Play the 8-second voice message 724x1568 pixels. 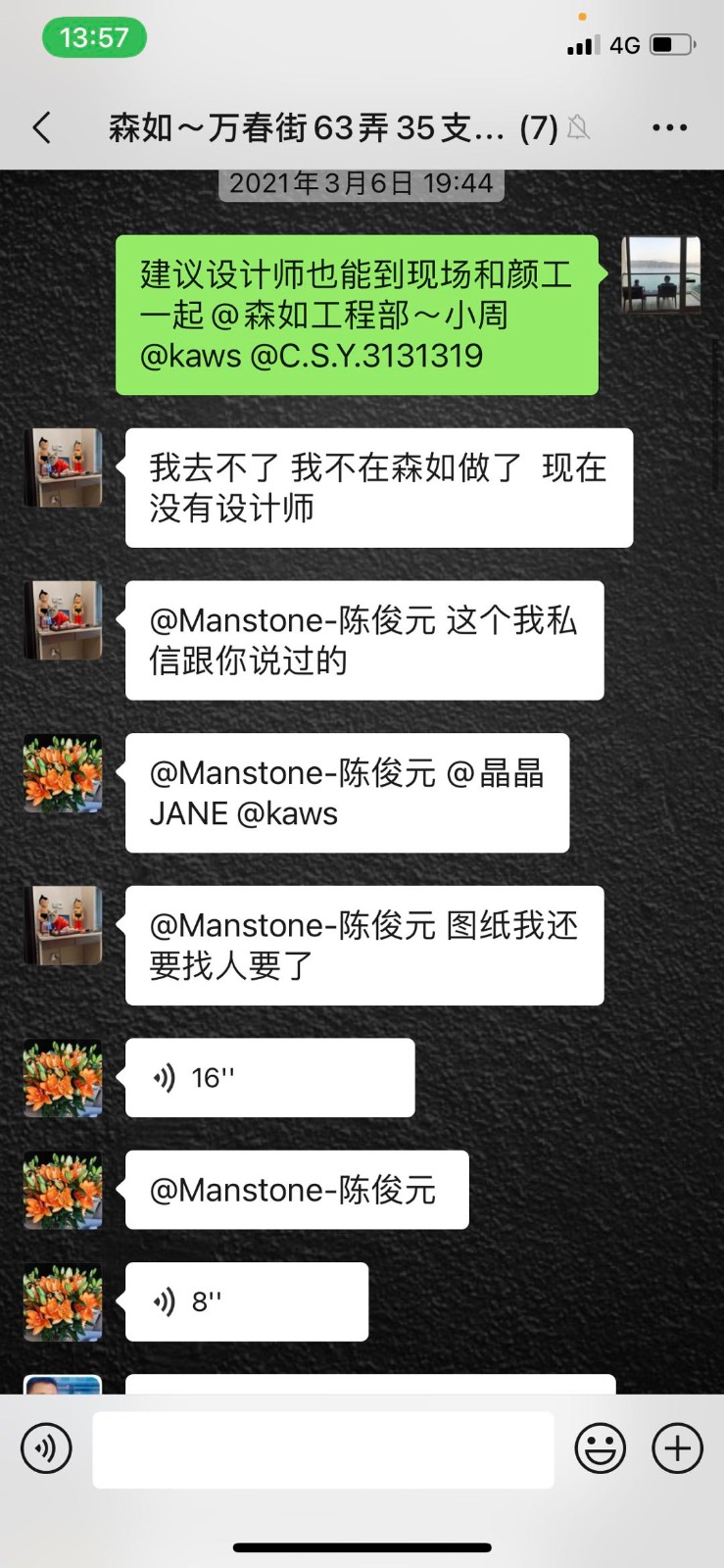click(247, 1301)
